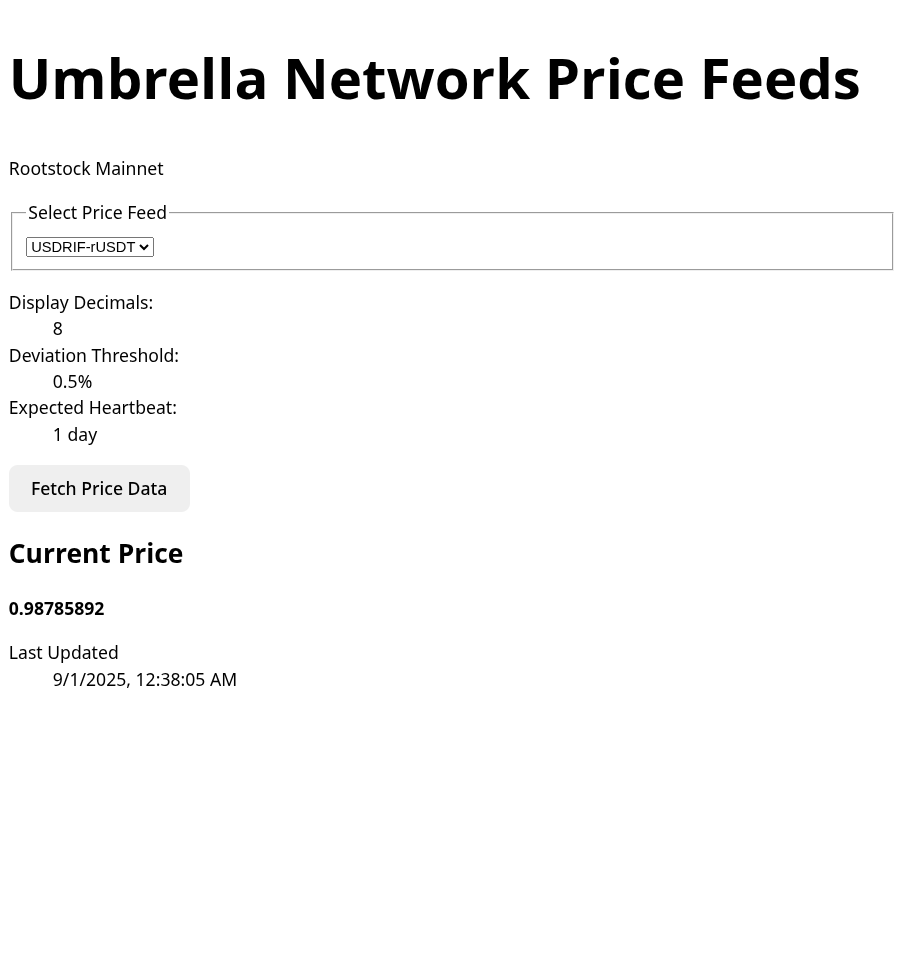Image resolution: width=905 pixels, height=969 pixels.
Task: Select the Rootstock Mainnet label
Action: [86, 168]
